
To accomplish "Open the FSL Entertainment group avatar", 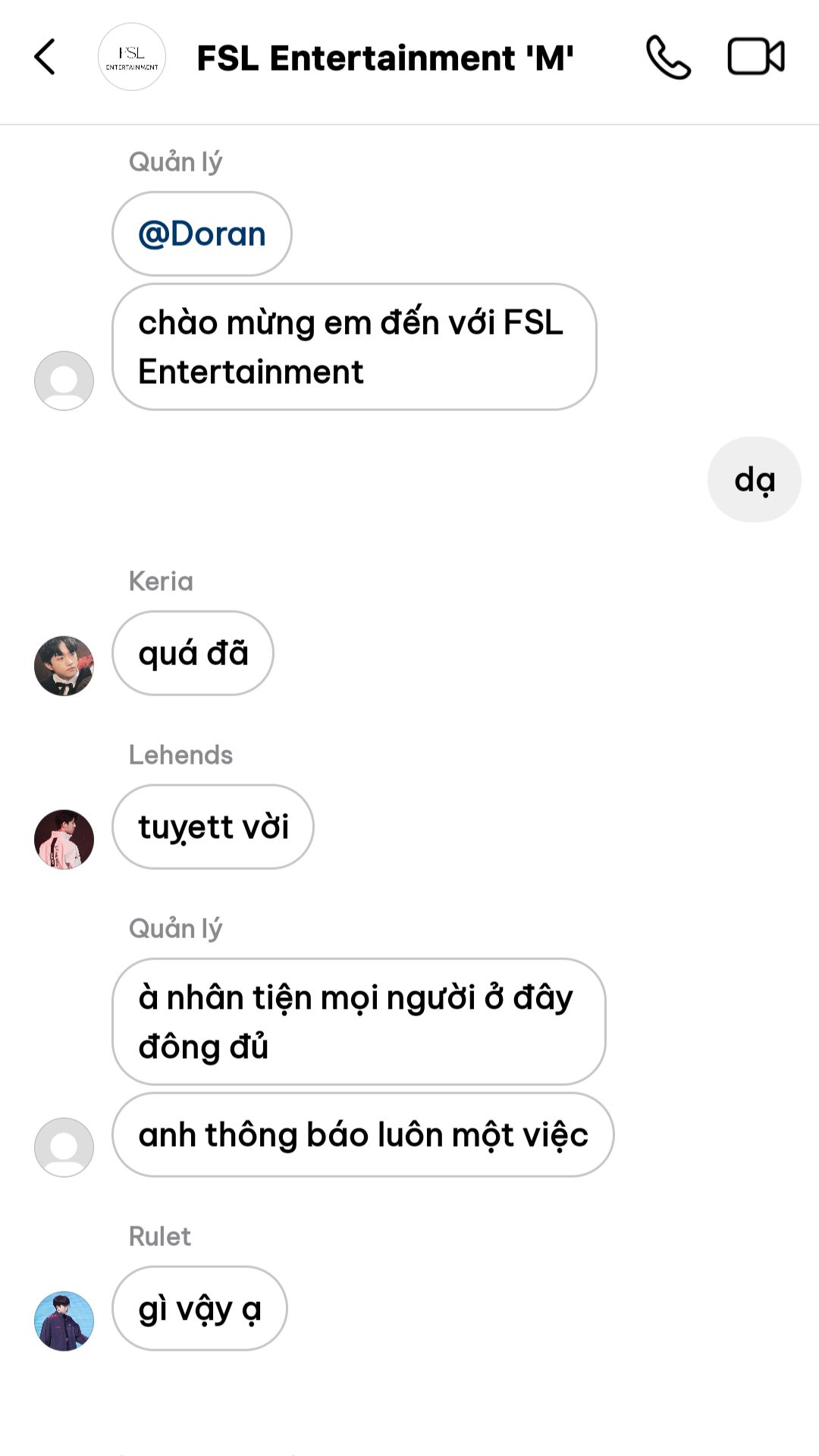I will coord(132,57).
